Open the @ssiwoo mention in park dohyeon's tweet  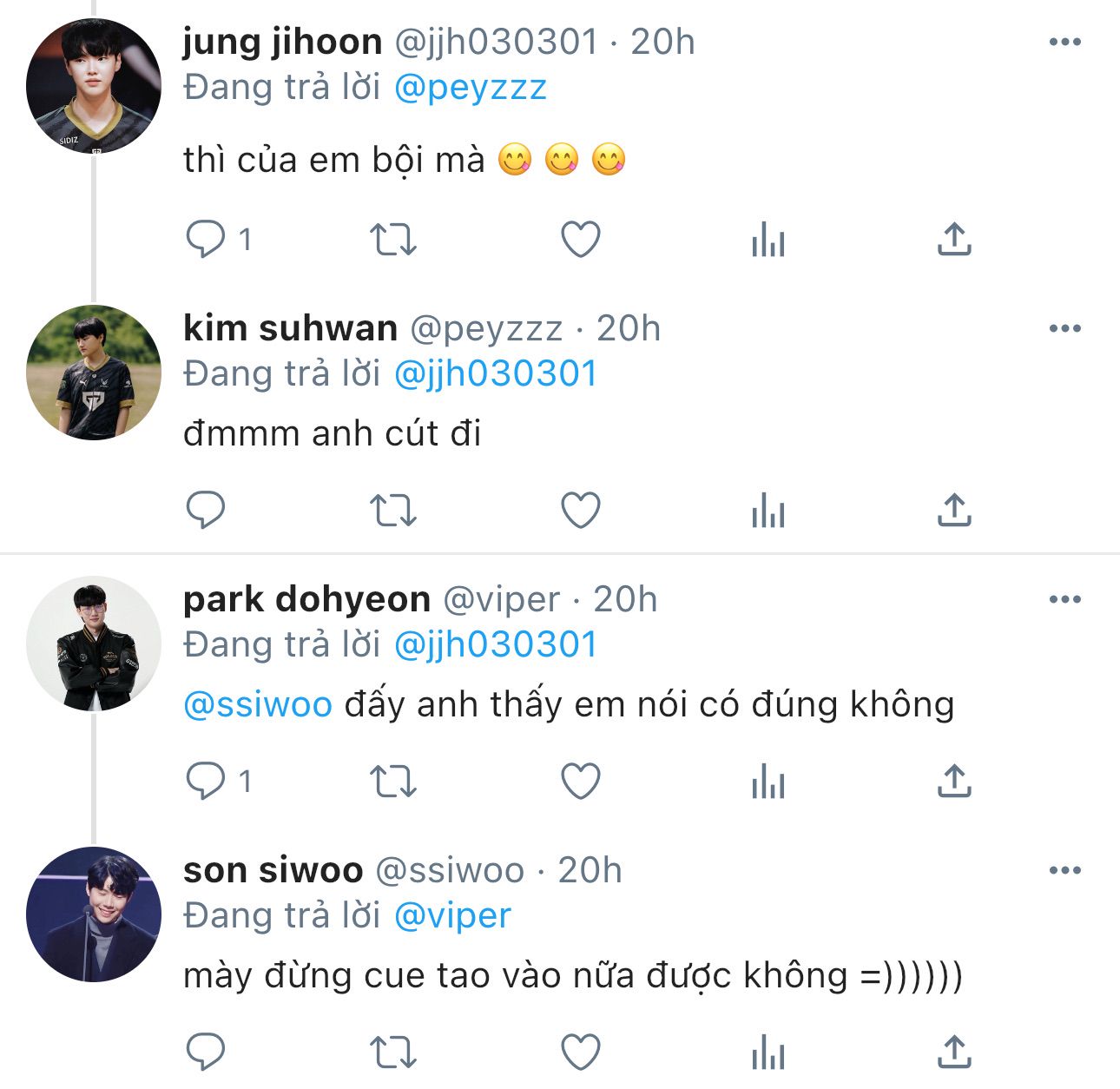(258, 704)
